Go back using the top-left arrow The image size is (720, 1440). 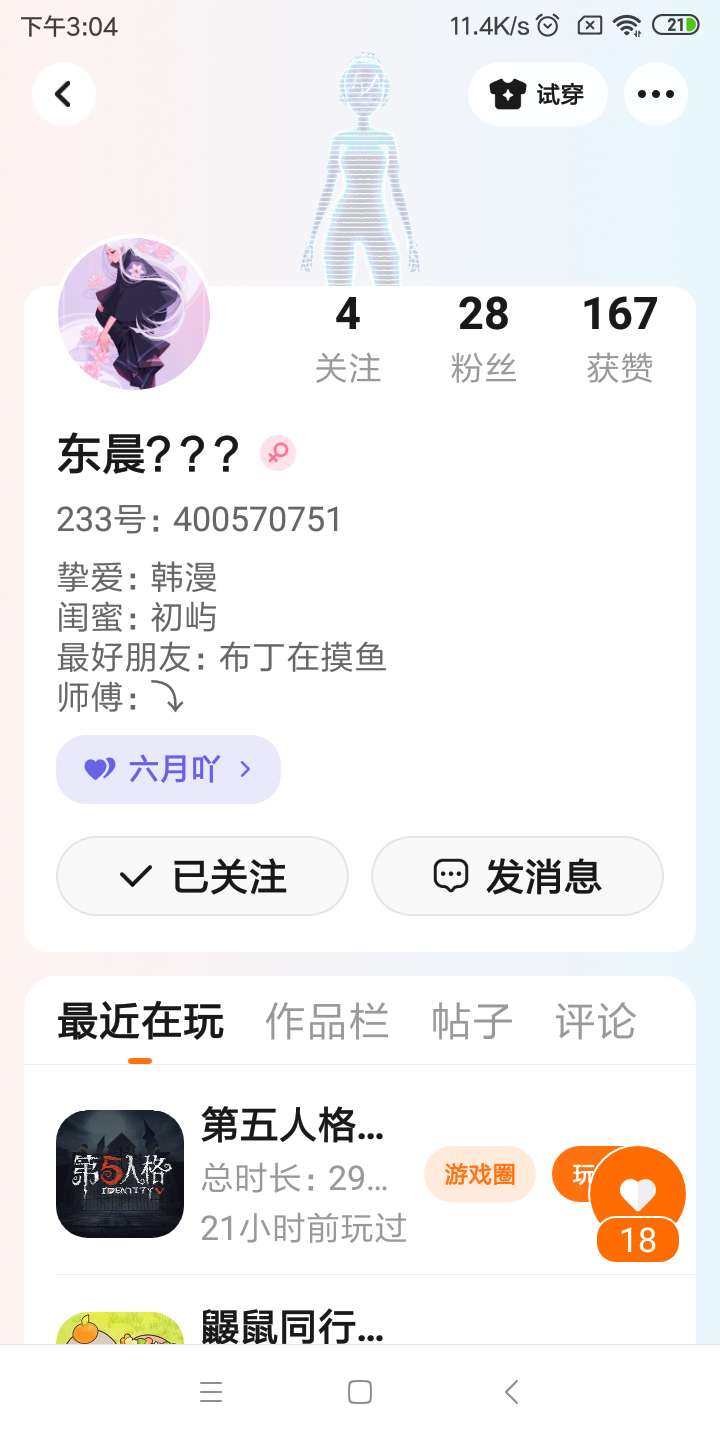click(x=63, y=94)
